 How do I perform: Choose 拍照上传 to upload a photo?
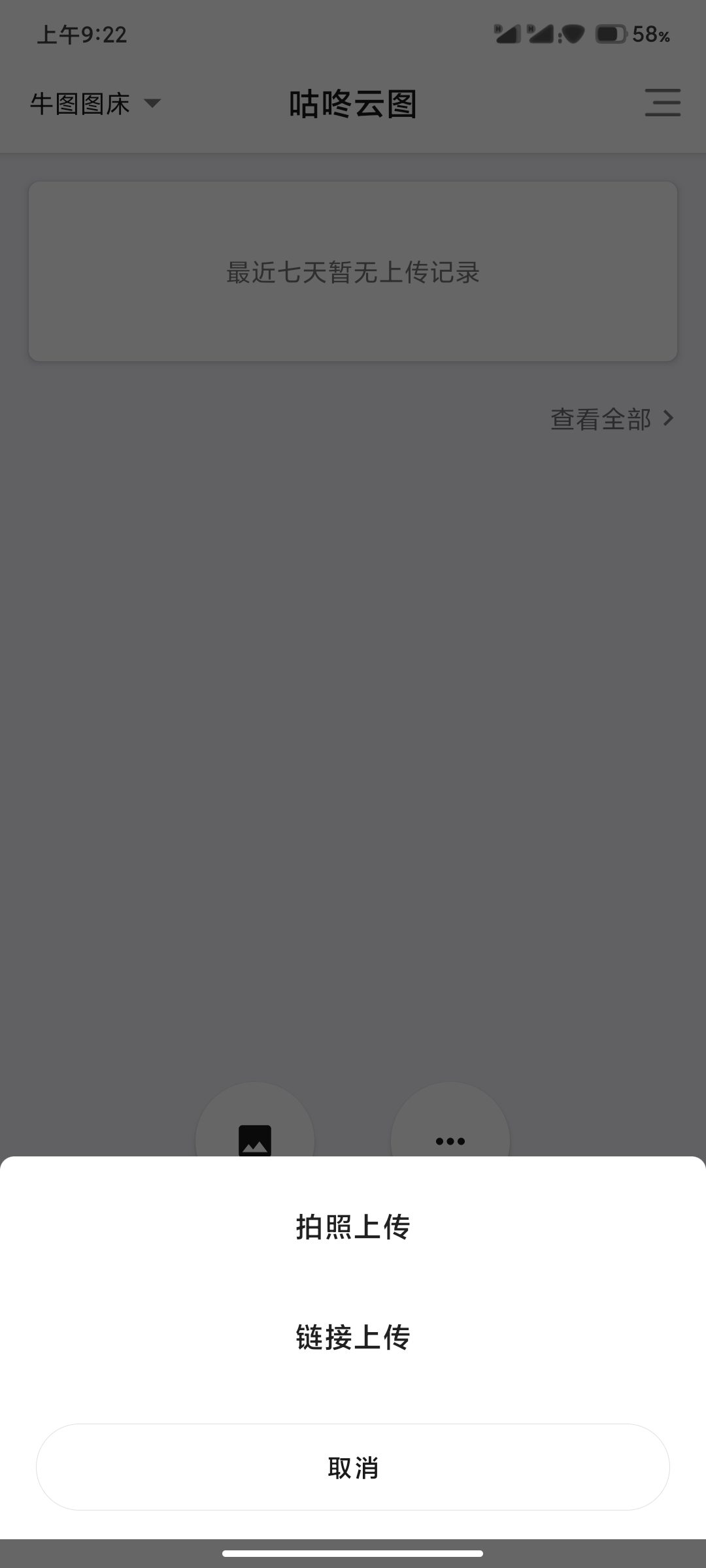click(x=353, y=1227)
